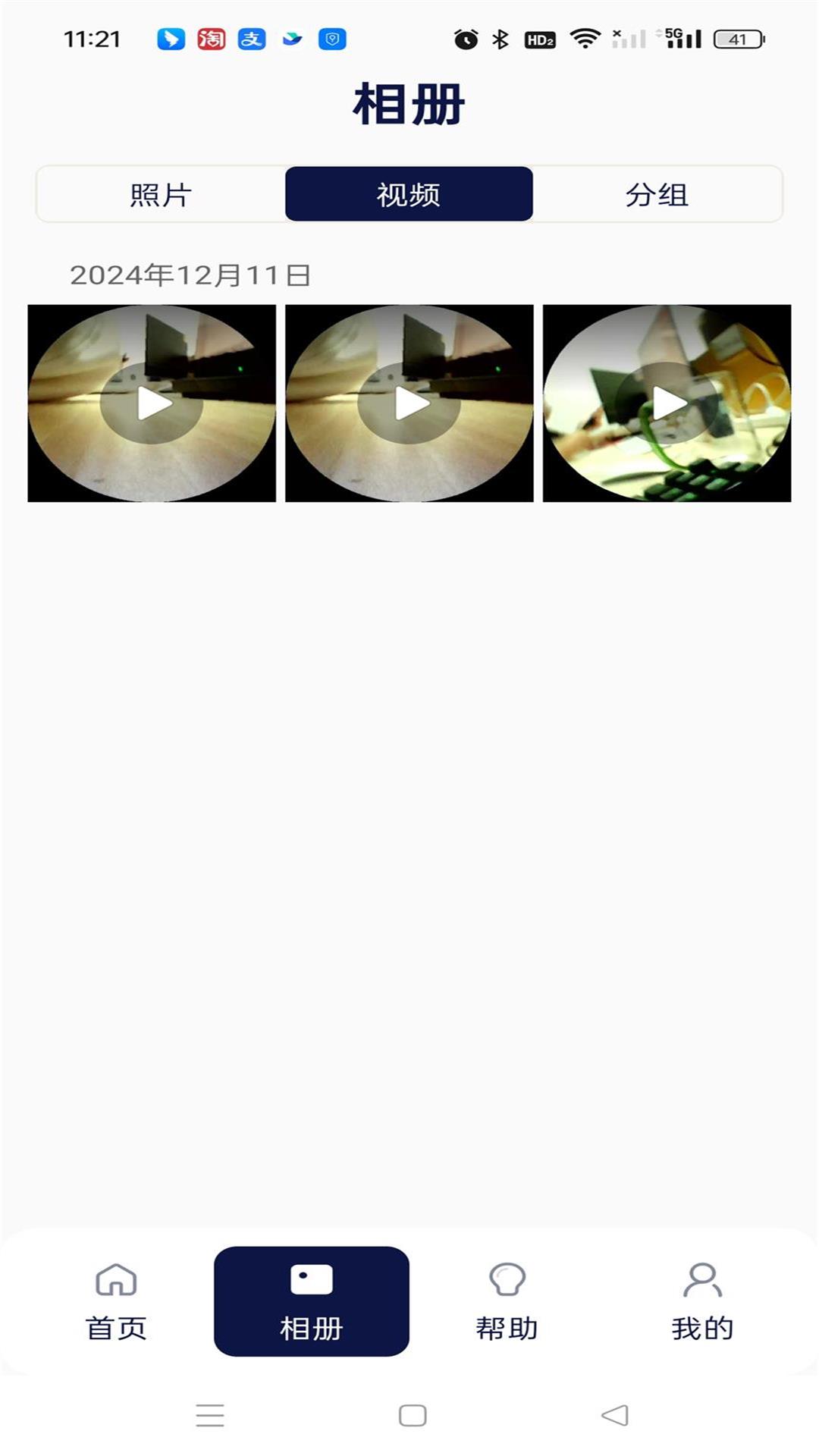819x1456 pixels.
Task: Select the 视频 tab
Action: tap(409, 194)
